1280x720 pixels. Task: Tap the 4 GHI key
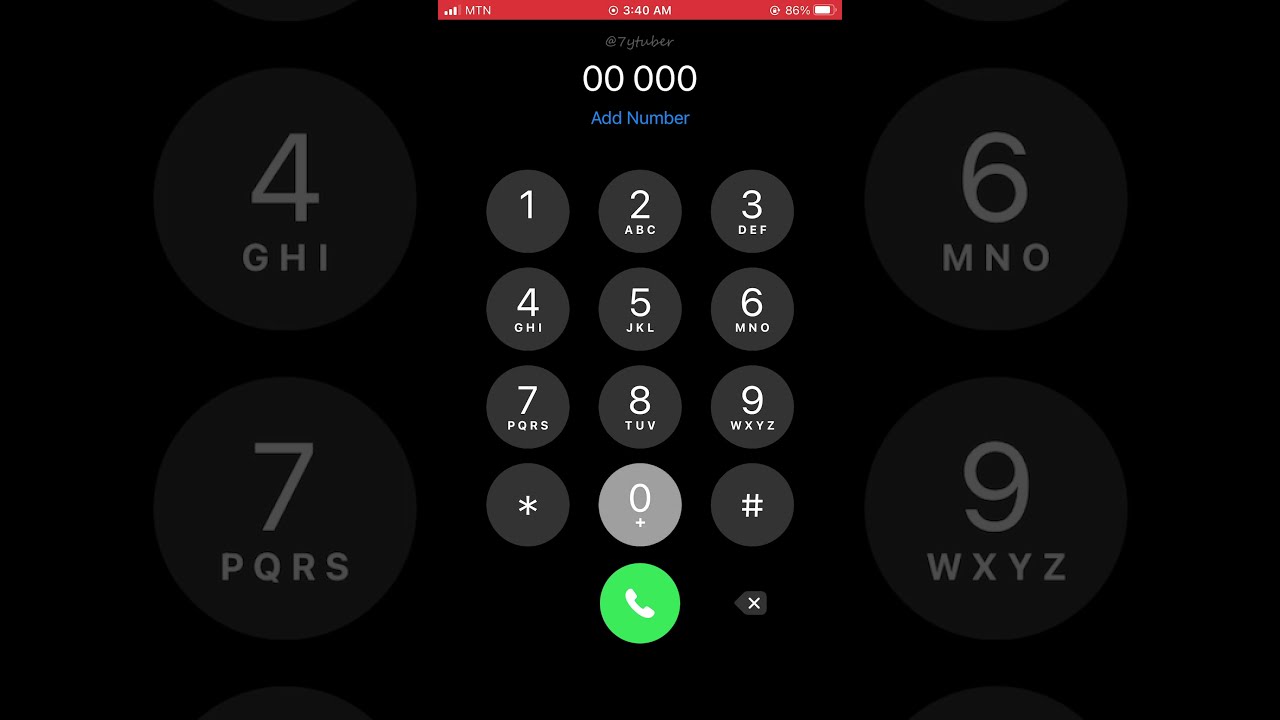pos(528,309)
